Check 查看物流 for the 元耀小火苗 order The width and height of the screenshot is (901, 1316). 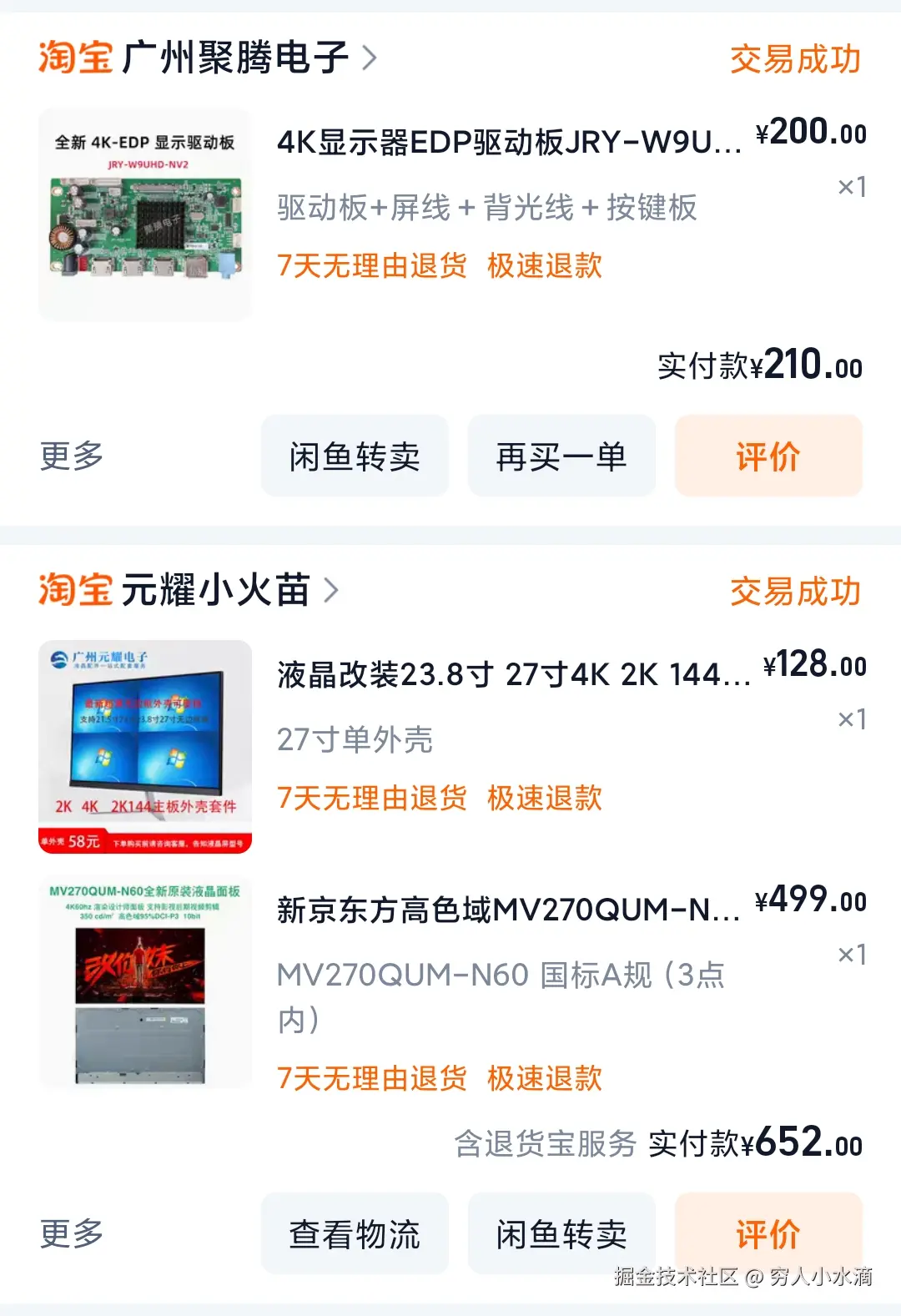[355, 1234]
